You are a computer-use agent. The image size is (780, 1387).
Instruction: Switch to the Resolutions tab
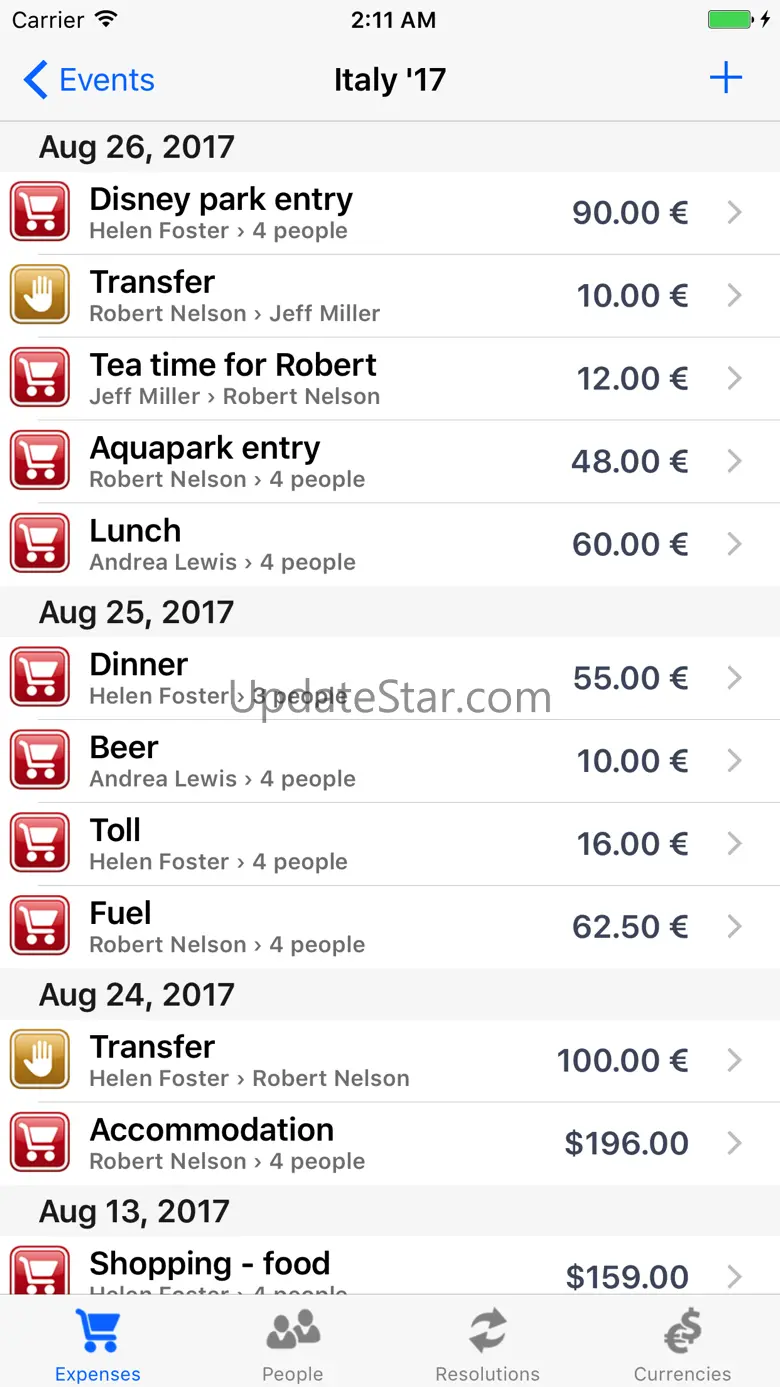(488, 1343)
